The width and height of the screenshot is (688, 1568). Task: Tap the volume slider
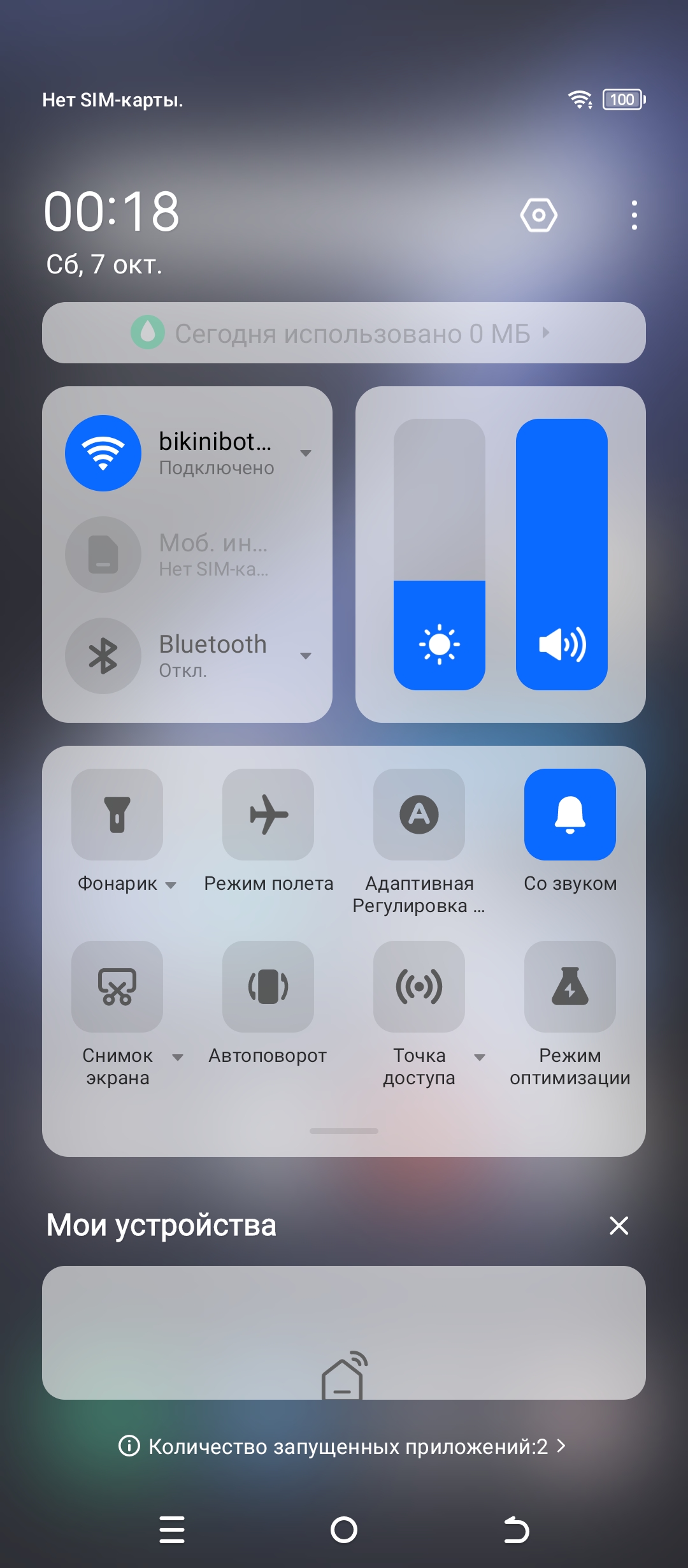coord(562,555)
